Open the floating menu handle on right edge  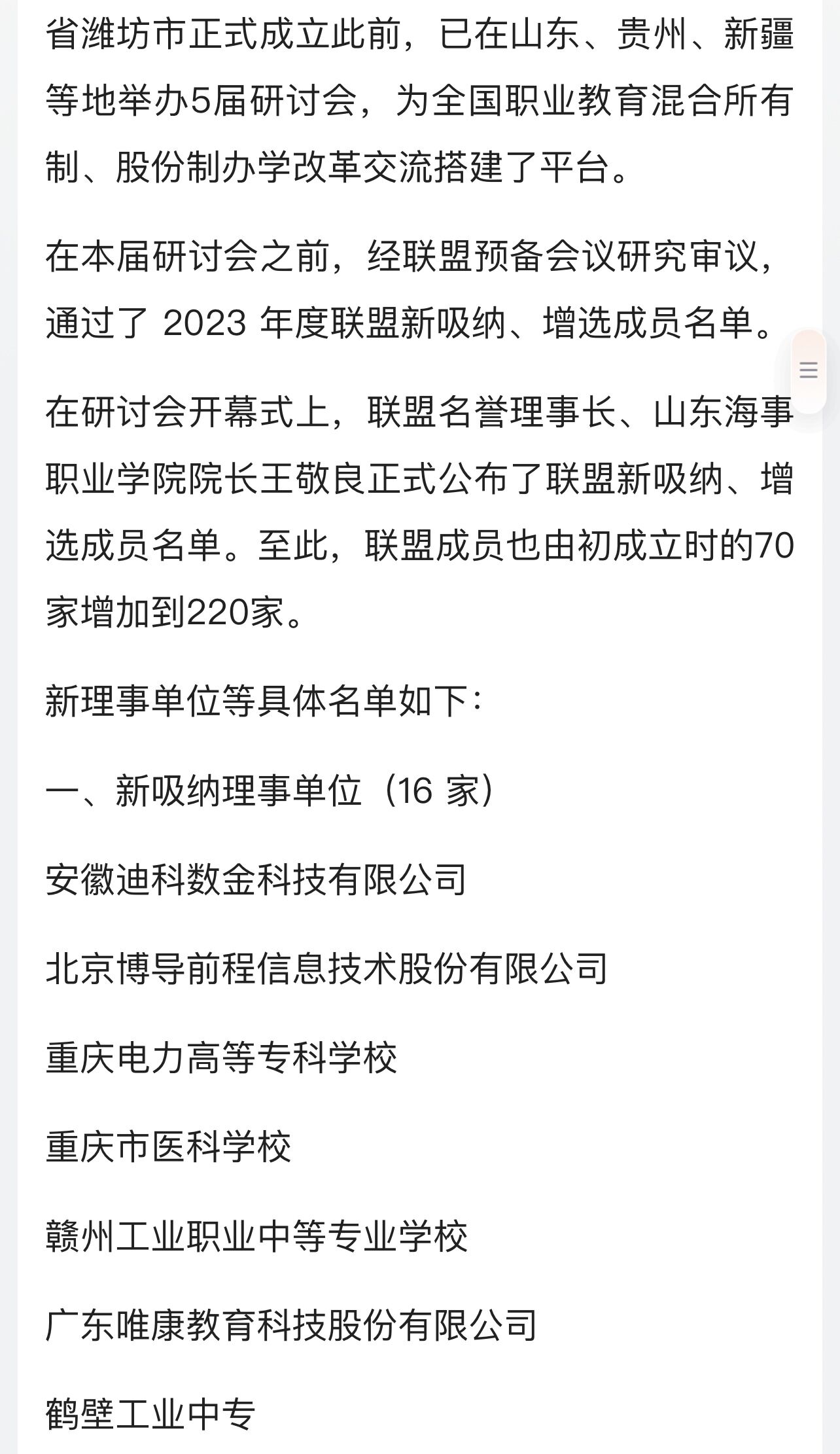pos(809,371)
